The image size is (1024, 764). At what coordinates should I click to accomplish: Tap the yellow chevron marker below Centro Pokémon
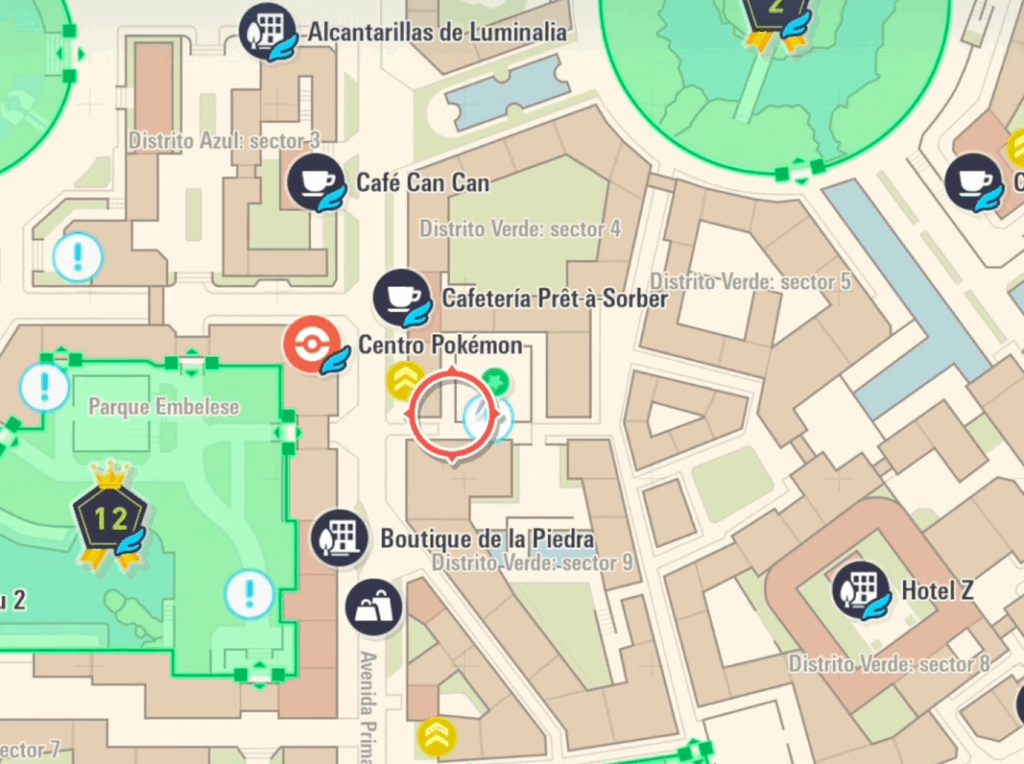pyautogui.click(x=403, y=380)
